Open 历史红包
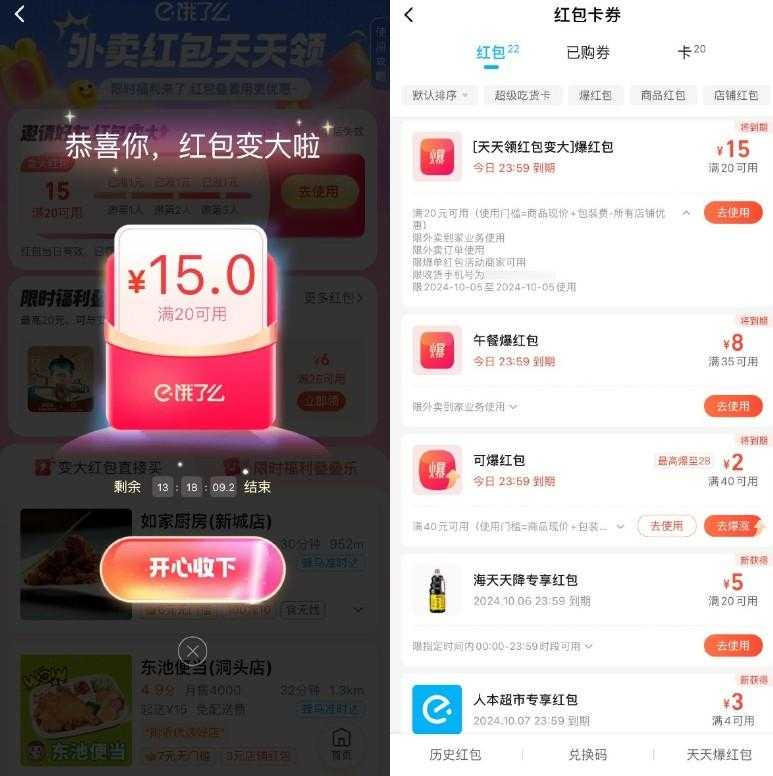Screen dimensions: 773x776 [455, 755]
